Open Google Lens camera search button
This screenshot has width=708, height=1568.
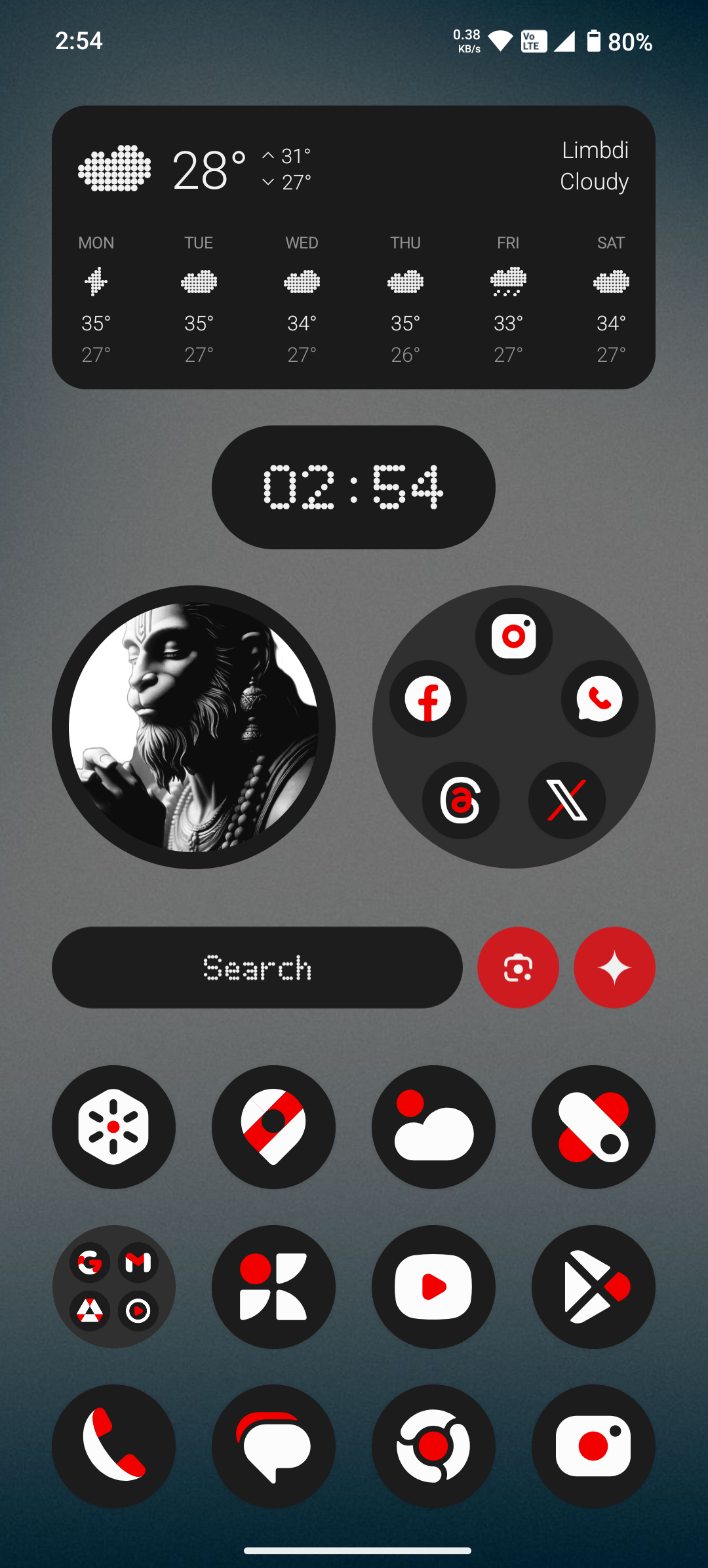(518, 968)
